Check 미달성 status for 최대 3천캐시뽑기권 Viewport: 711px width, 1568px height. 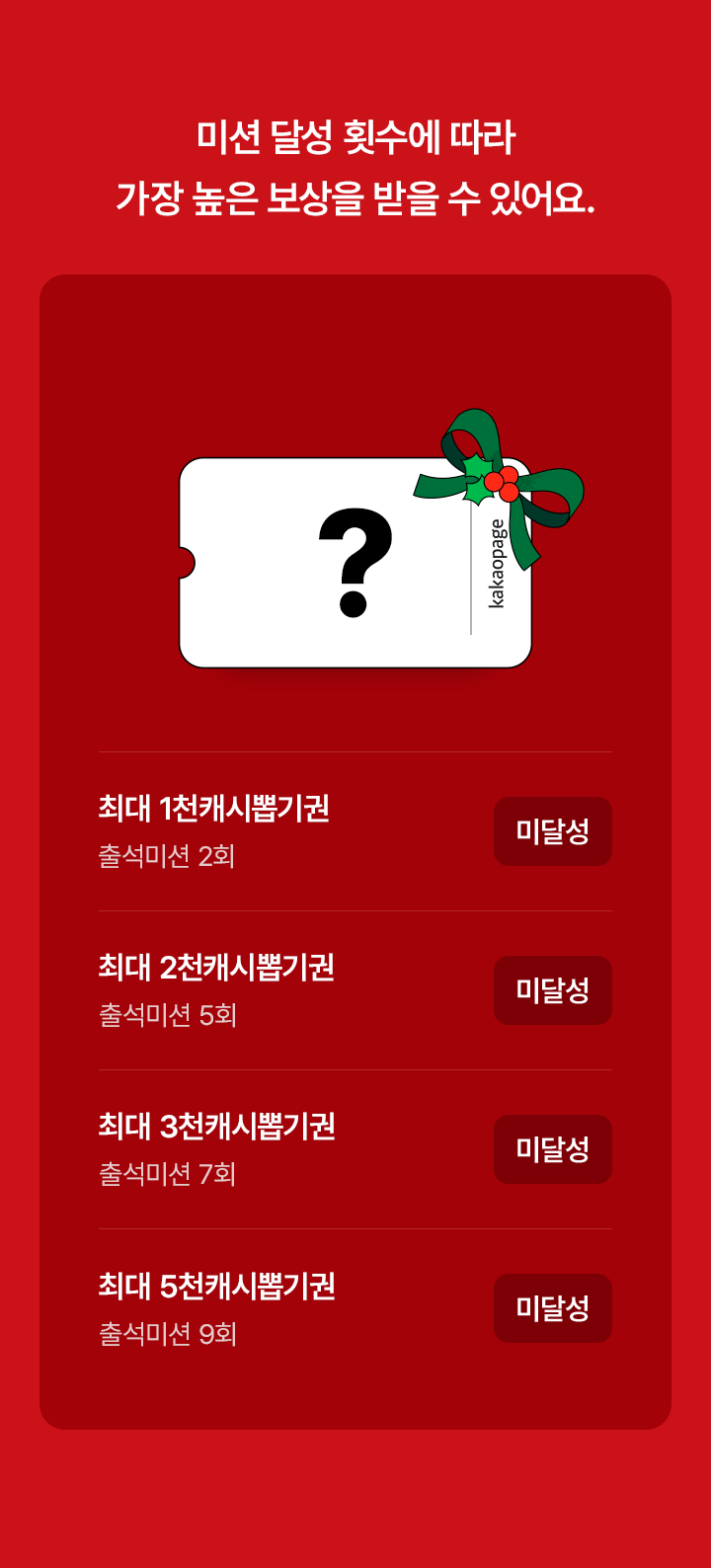click(x=552, y=1149)
